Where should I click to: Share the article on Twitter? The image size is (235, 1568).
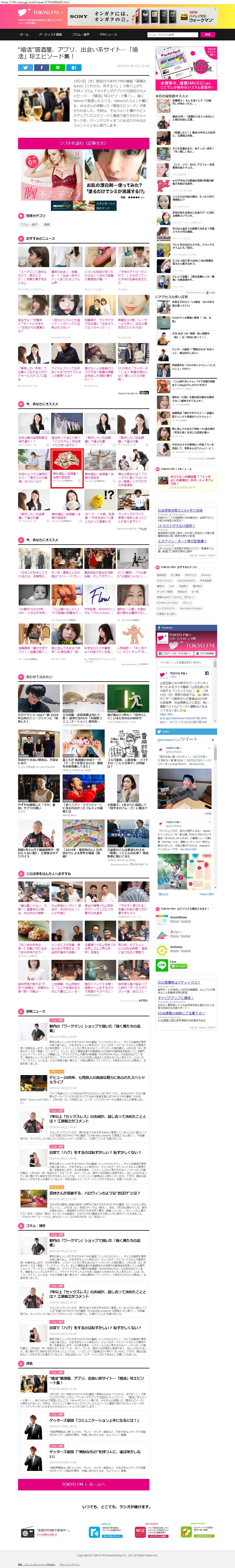(26, 68)
